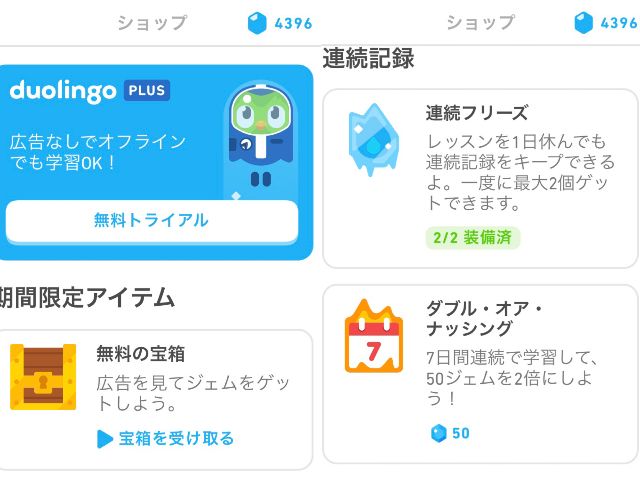Open the streak freeze item card
Image resolution: width=640 pixels, height=480 pixels.
click(x=480, y=178)
